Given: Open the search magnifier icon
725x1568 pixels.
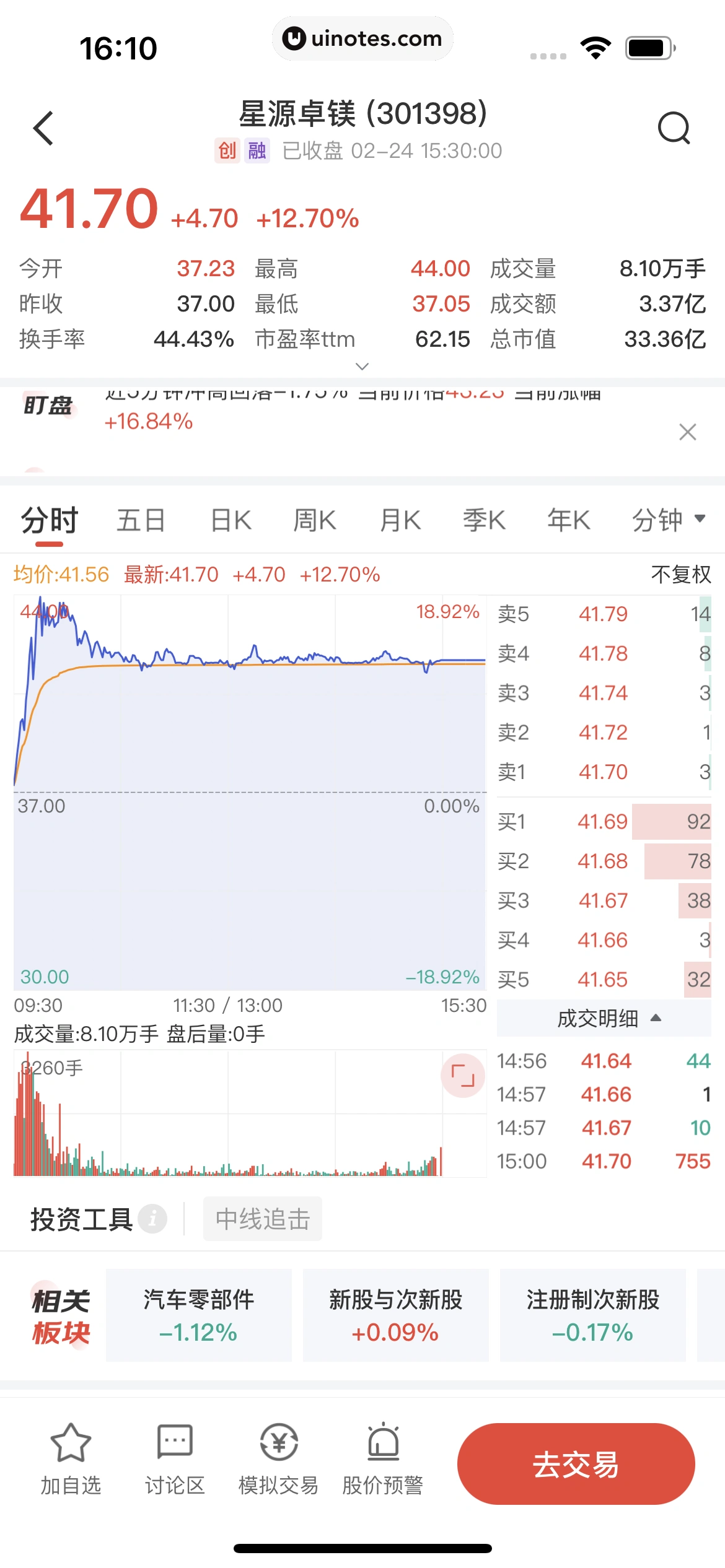Looking at the screenshot, I should [674, 128].
